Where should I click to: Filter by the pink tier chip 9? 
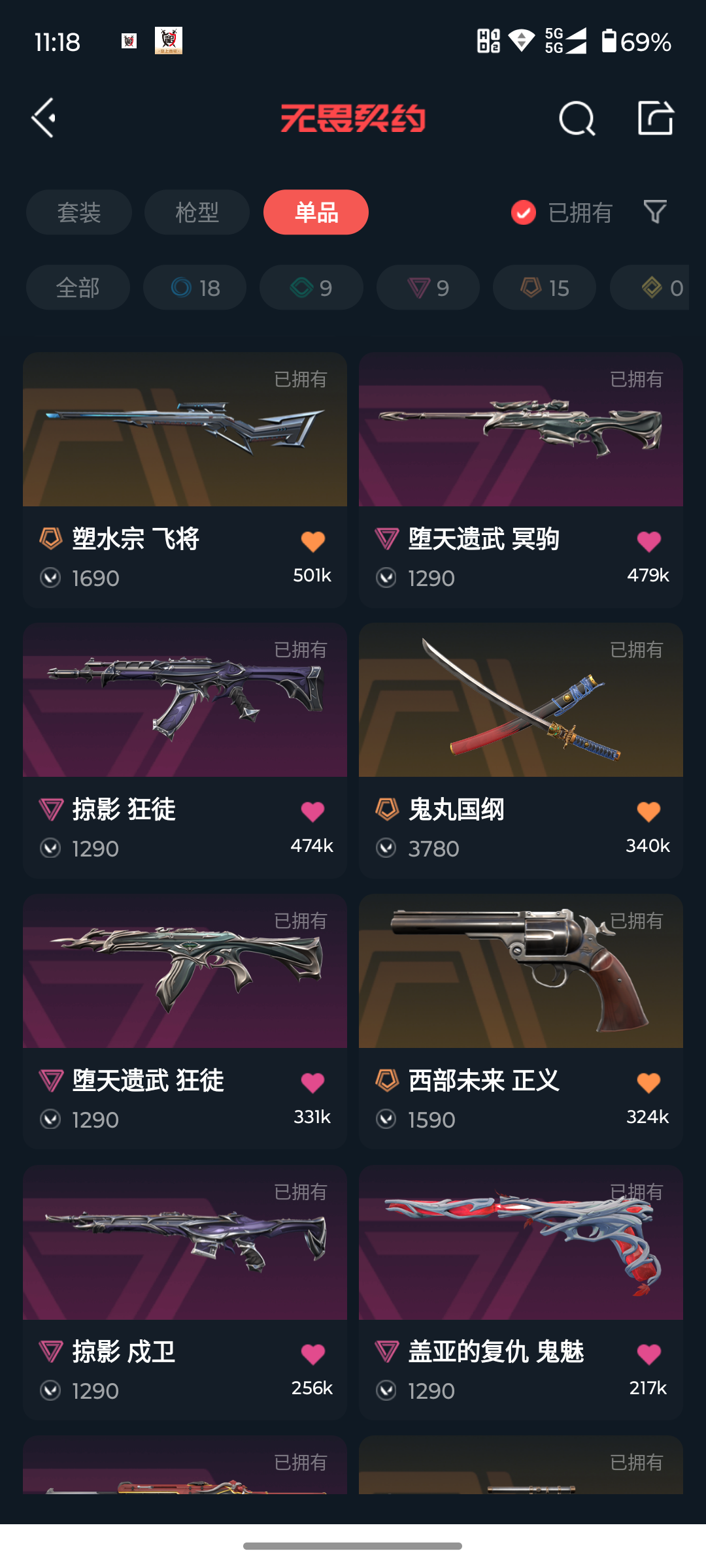[428, 287]
